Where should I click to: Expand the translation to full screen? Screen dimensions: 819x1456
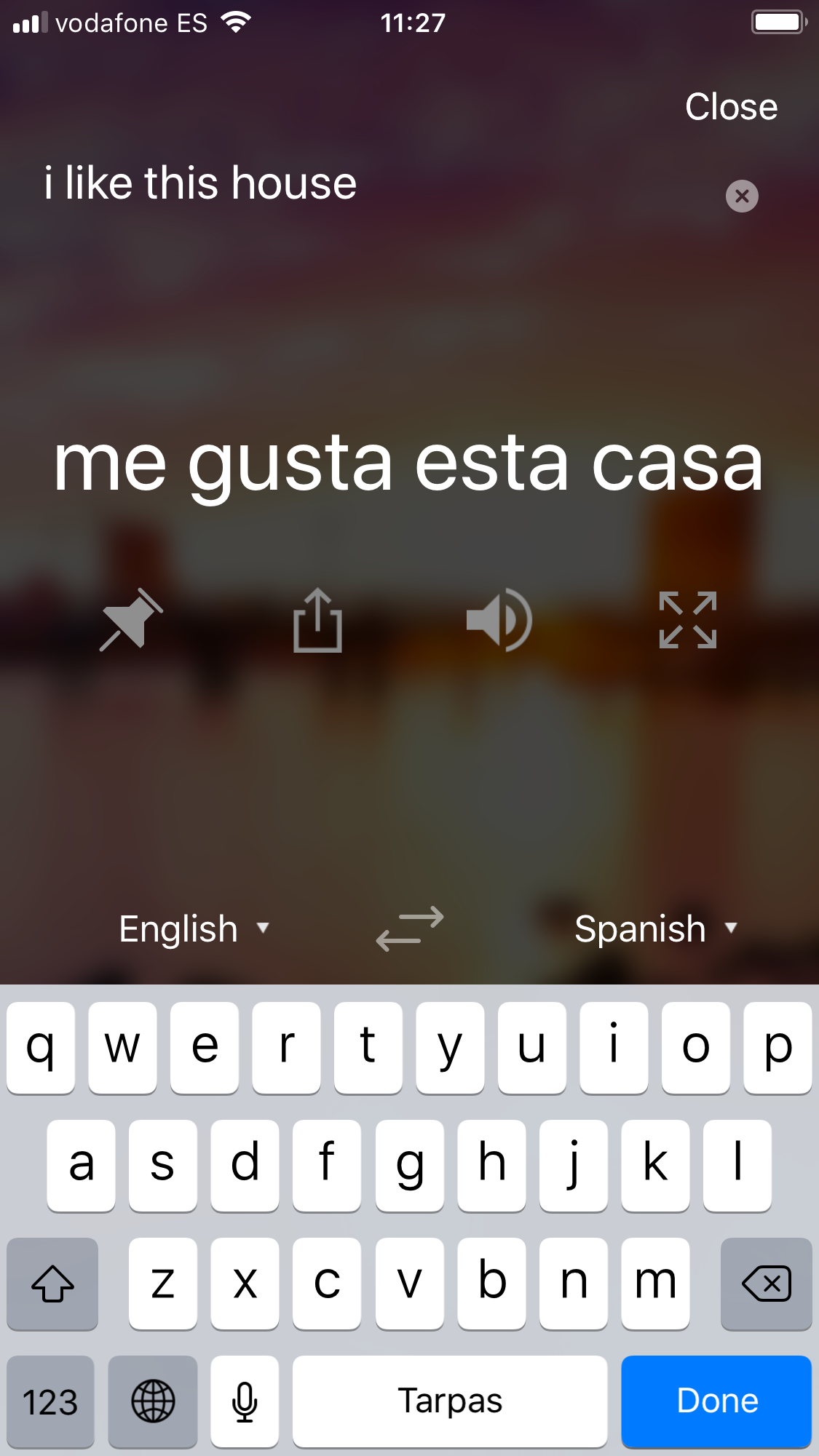(x=688, y=620)
